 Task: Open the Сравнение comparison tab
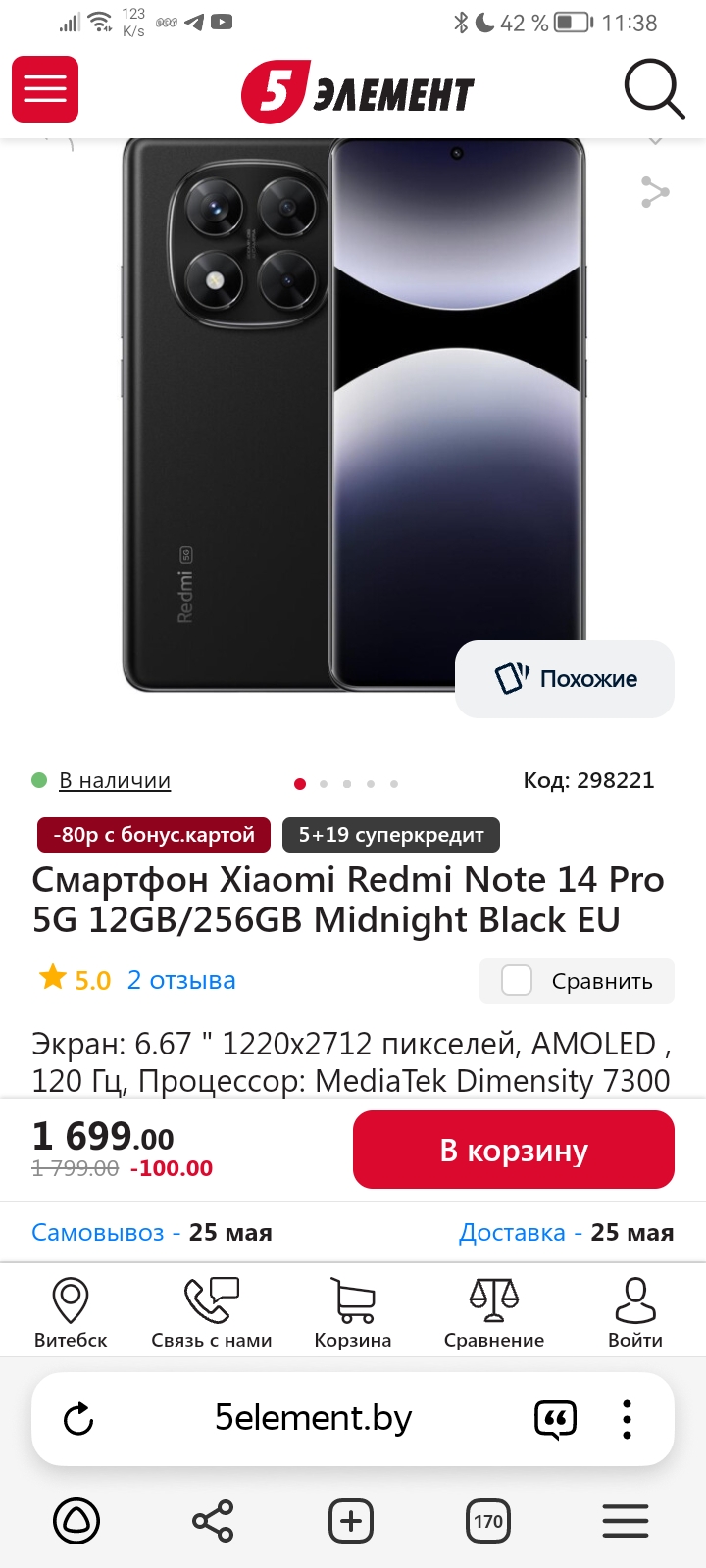point(494,1312)
